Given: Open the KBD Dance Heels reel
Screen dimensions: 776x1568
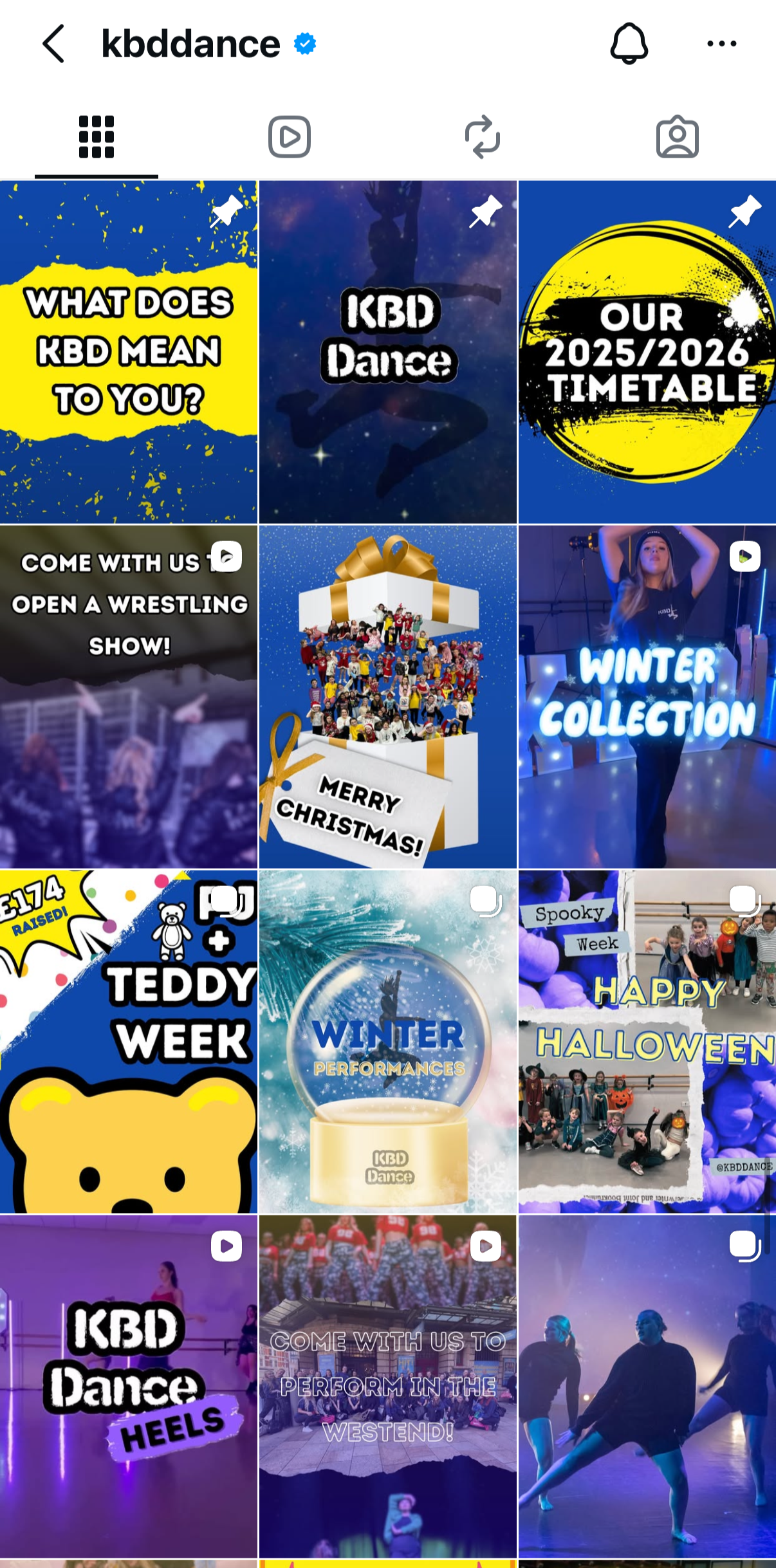Looking at the screenshot, I should coord(129,1387).
